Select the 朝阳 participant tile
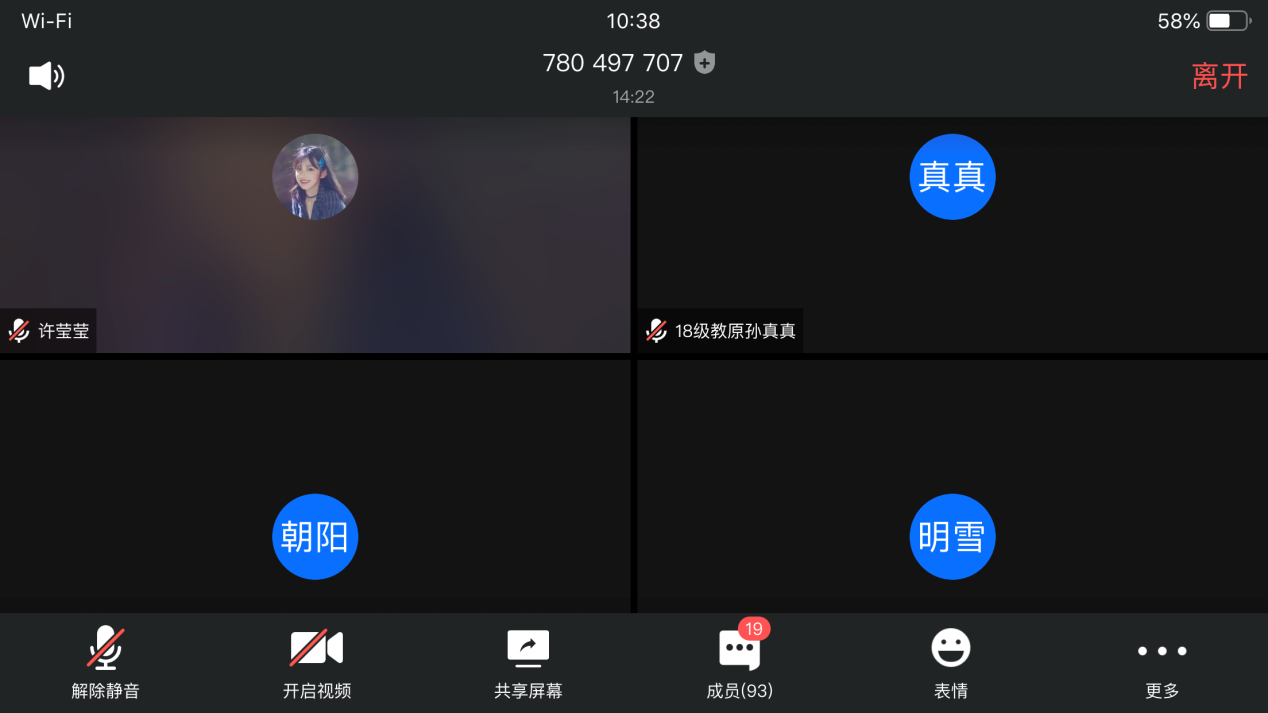The height and width of the screenshot is (713, 1268). click(315, 487)
